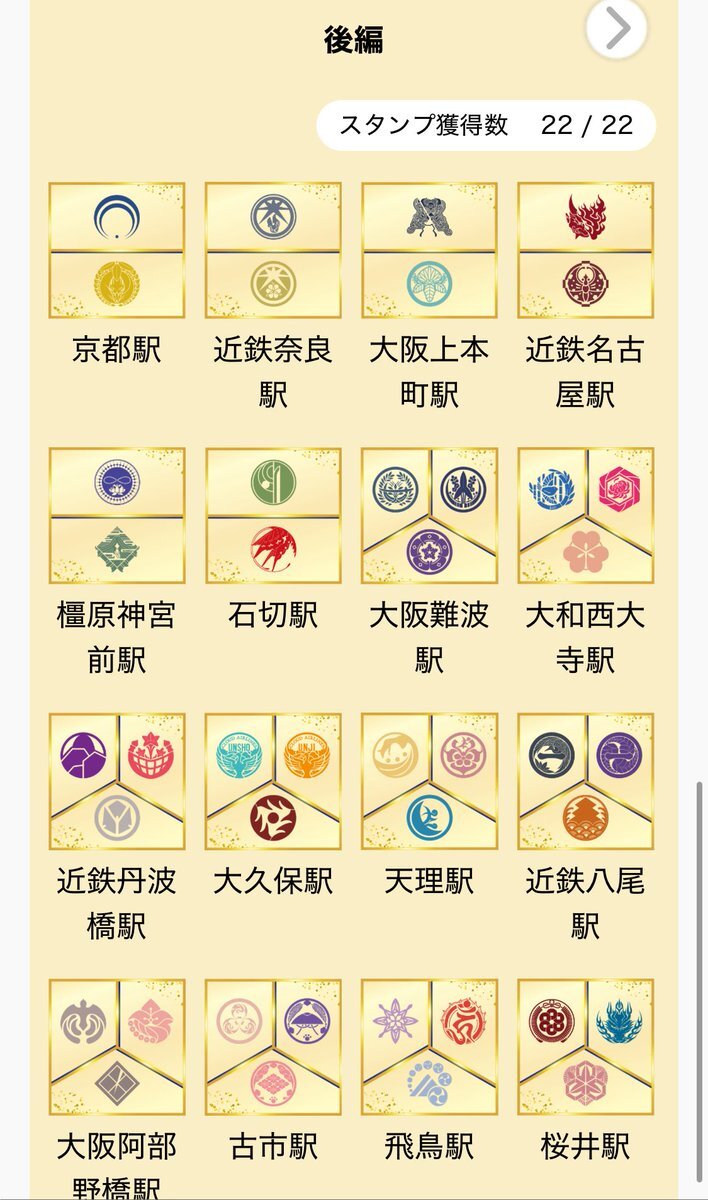Select the 近鉄八尾駅 stamp card
This screenshot has width=708, height=1200.
(585, 781)
